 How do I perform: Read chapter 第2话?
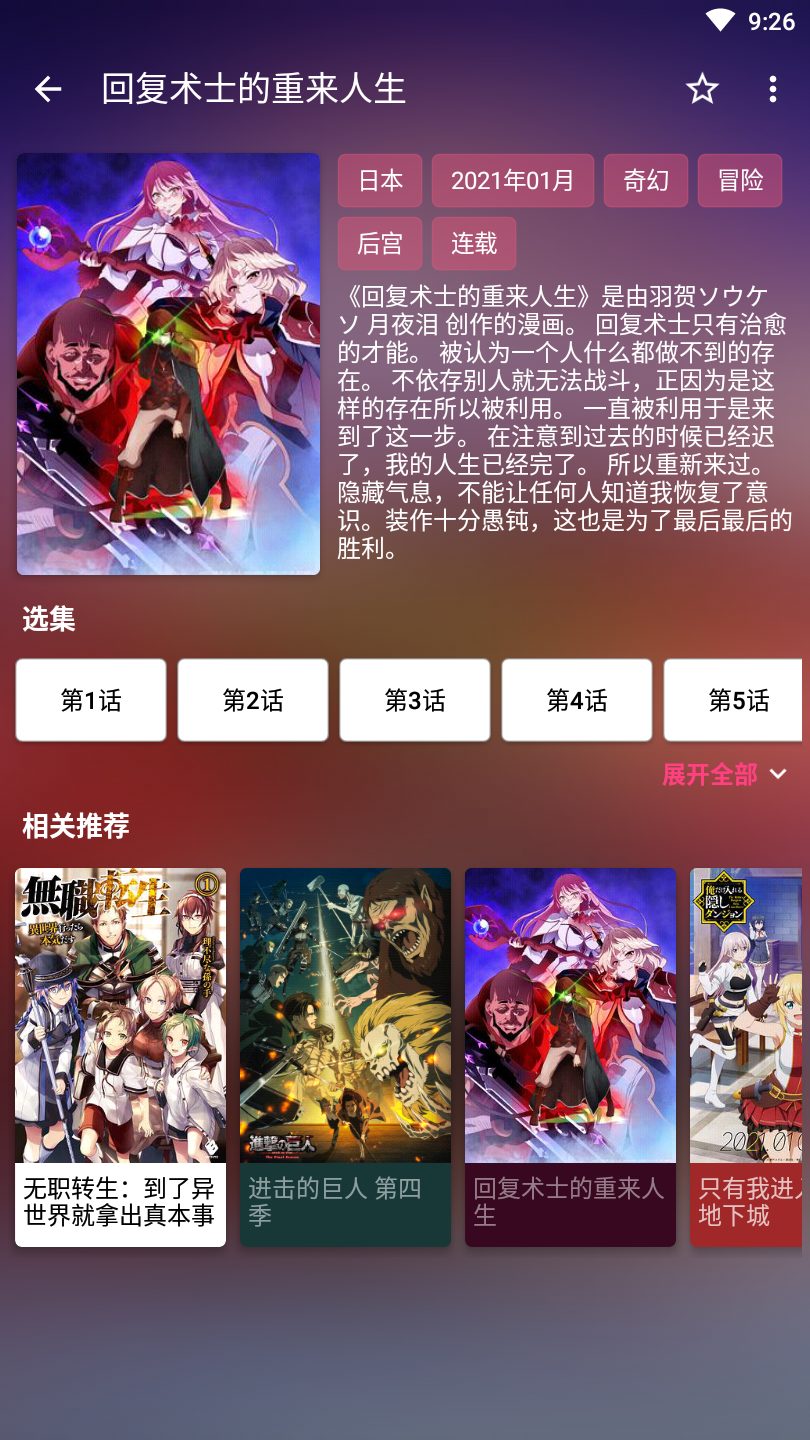tap(253, 700)
